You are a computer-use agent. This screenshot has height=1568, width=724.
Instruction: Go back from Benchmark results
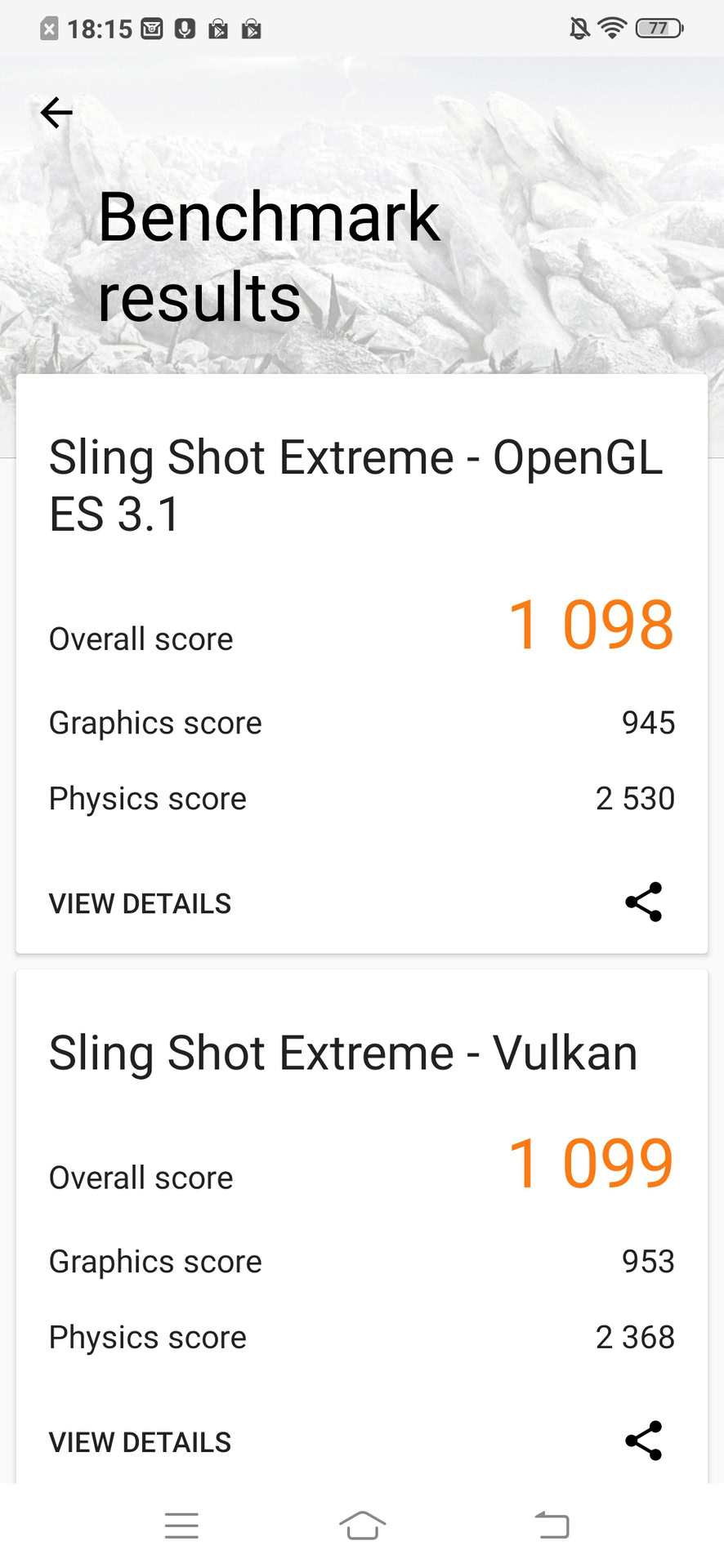[x=56, y=113]
